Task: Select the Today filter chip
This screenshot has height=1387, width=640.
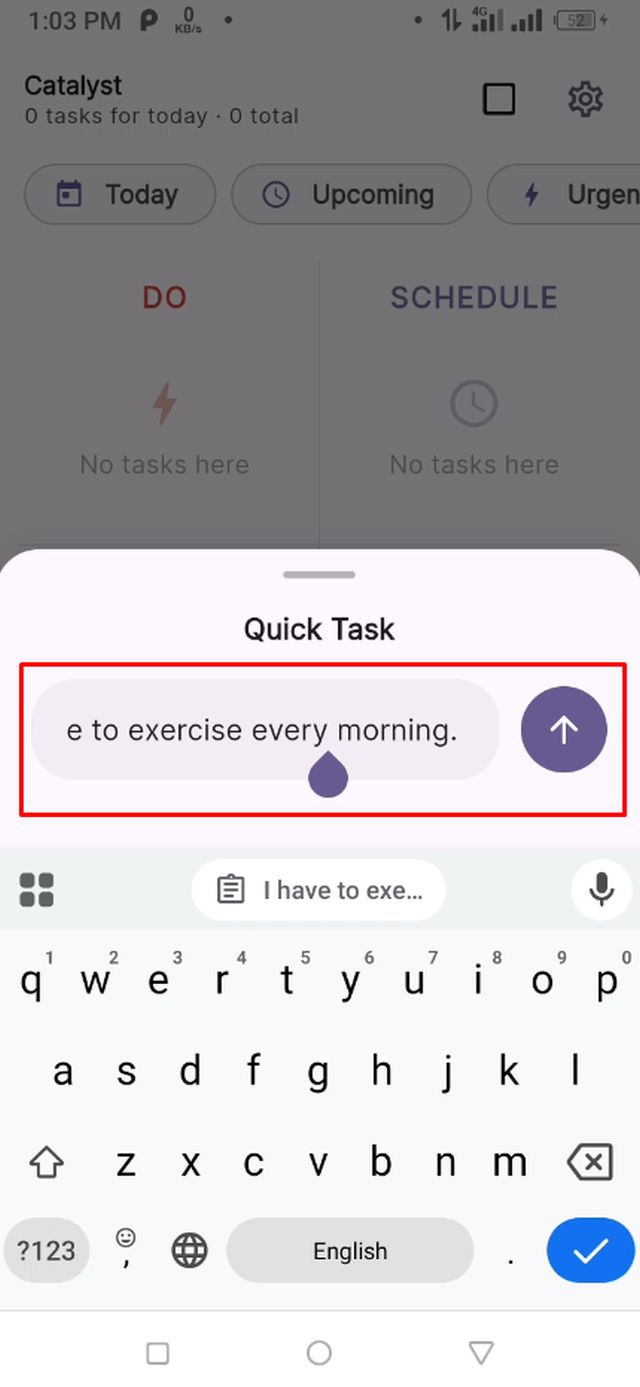Action: tap(120, 194)
